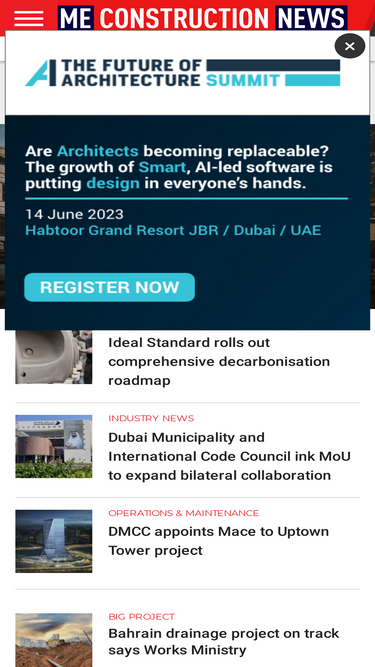
Task: Read Dubai Municipality and Code Council MoU article
Action: tap(229, 456)
